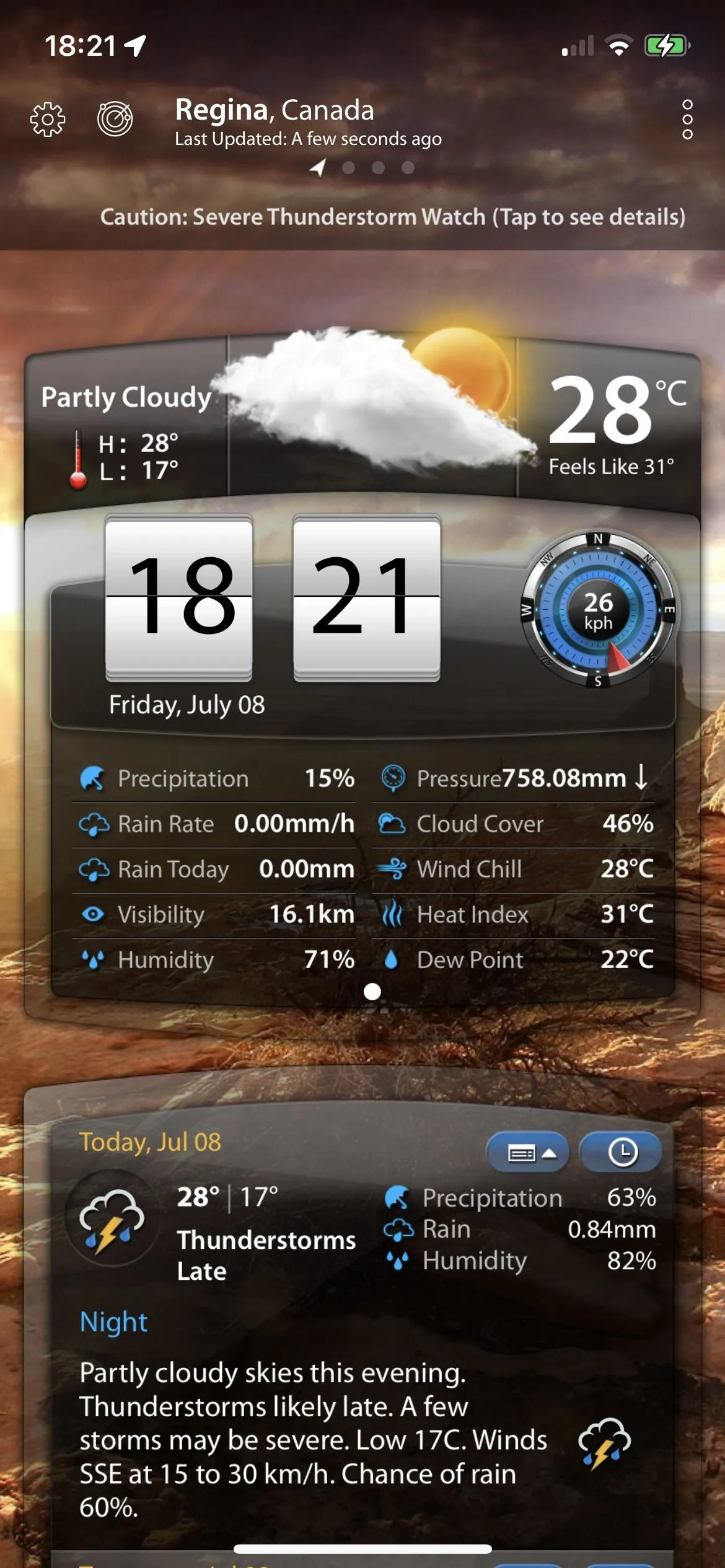Switch to hourly forecast with clock button
725x1568 pixels.
point(622,1153)
